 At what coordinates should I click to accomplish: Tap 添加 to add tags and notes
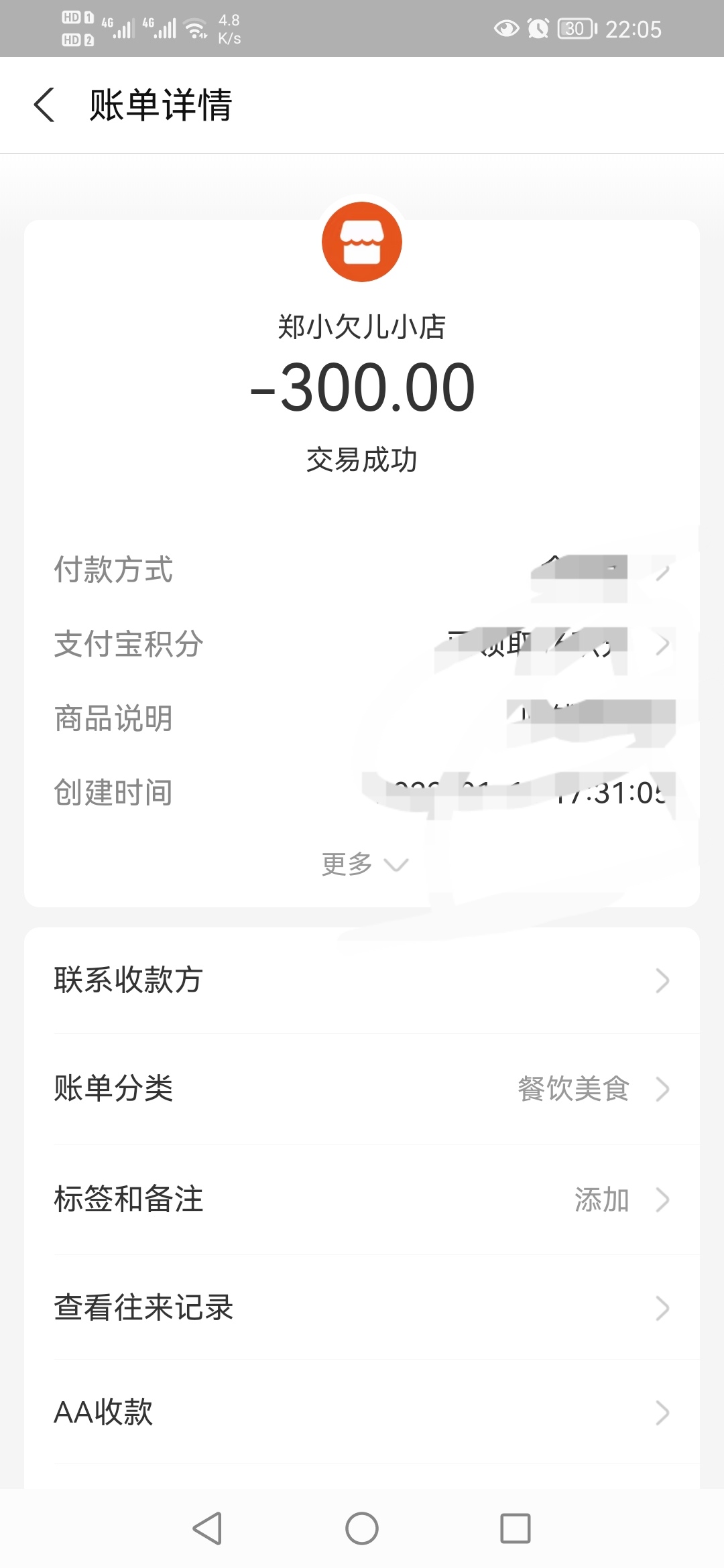point(603,1200)
